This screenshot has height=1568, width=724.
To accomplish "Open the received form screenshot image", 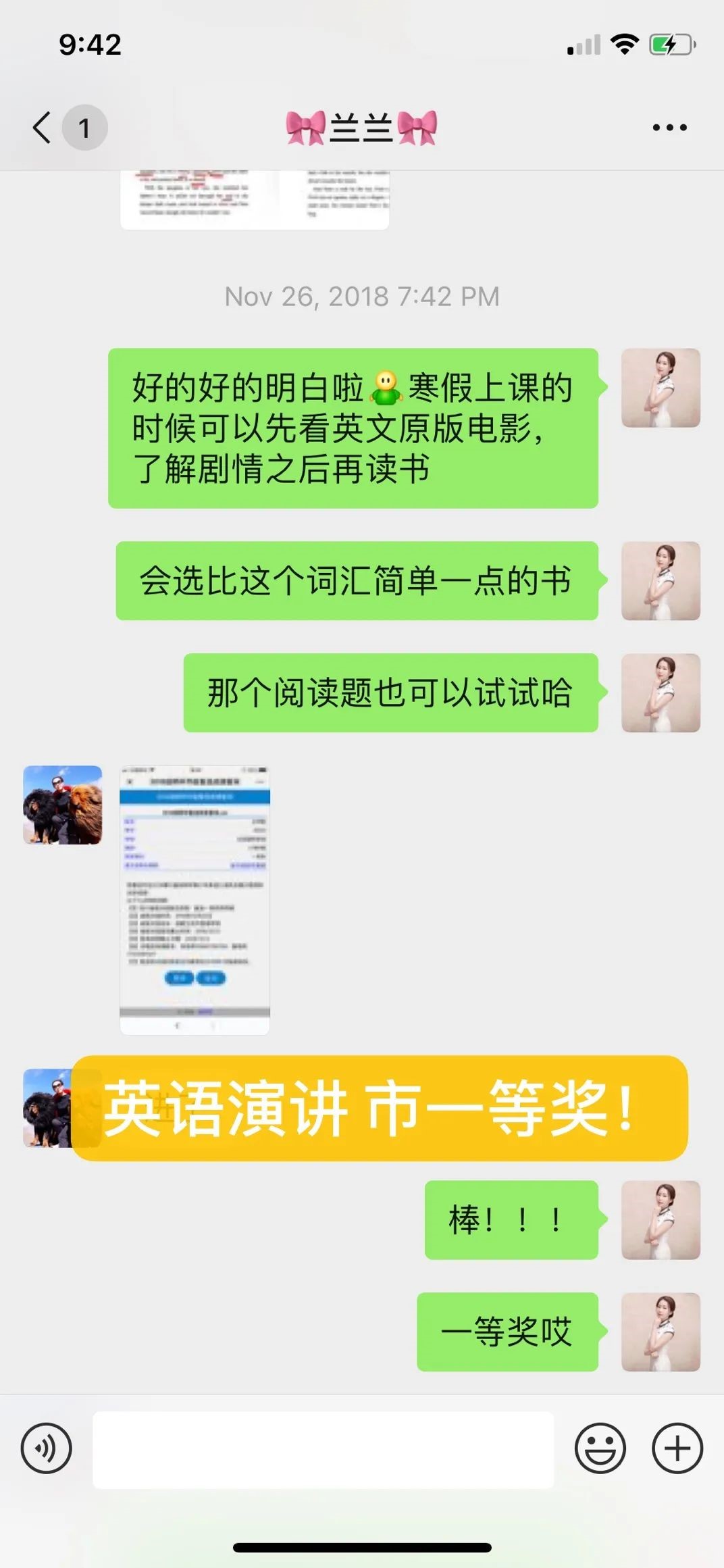I will pyautogui.click(x=195, y=900).
